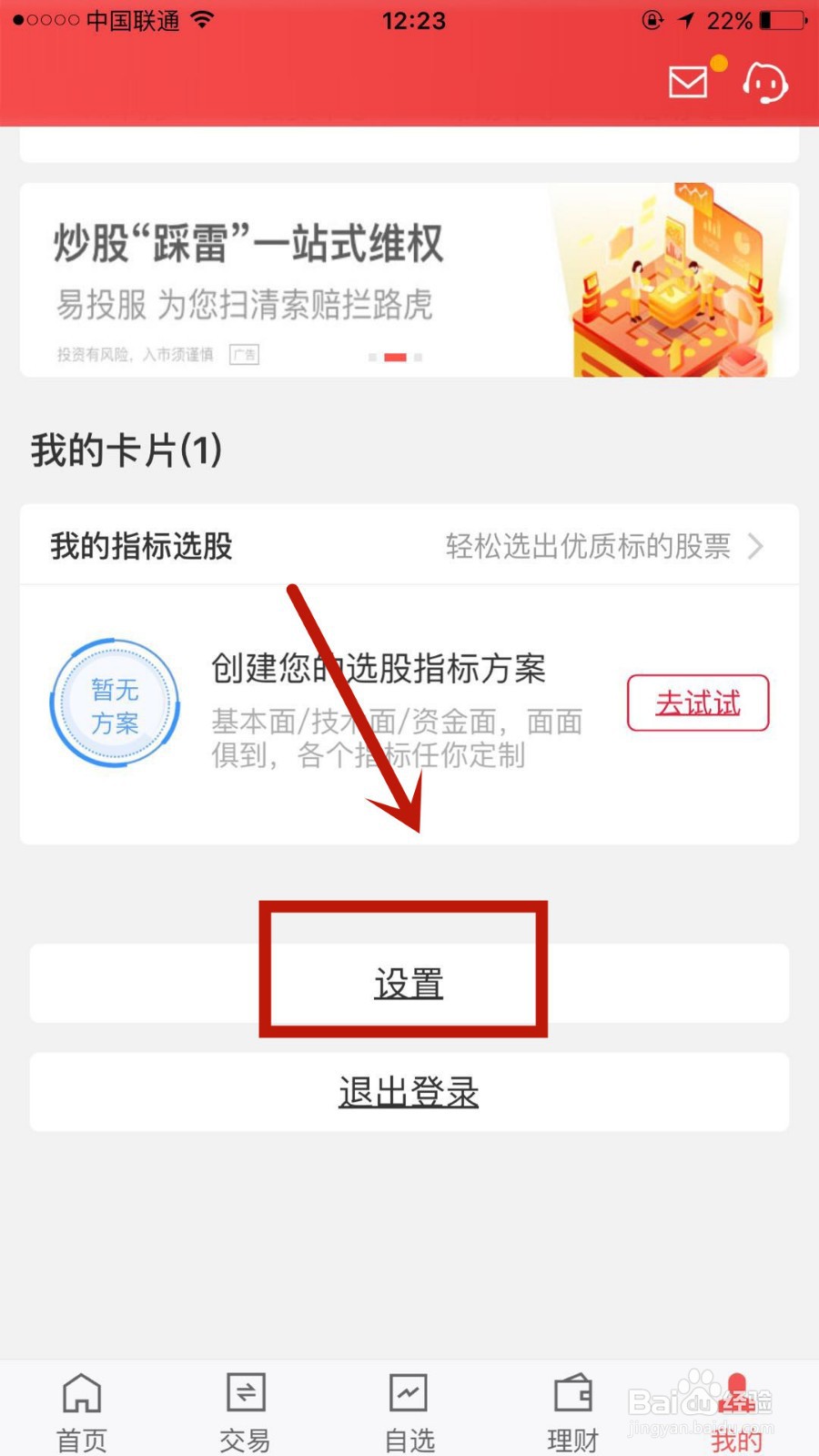Open 设置 settings
This screenshot has height=1456, width=819.
click(408, 983)
